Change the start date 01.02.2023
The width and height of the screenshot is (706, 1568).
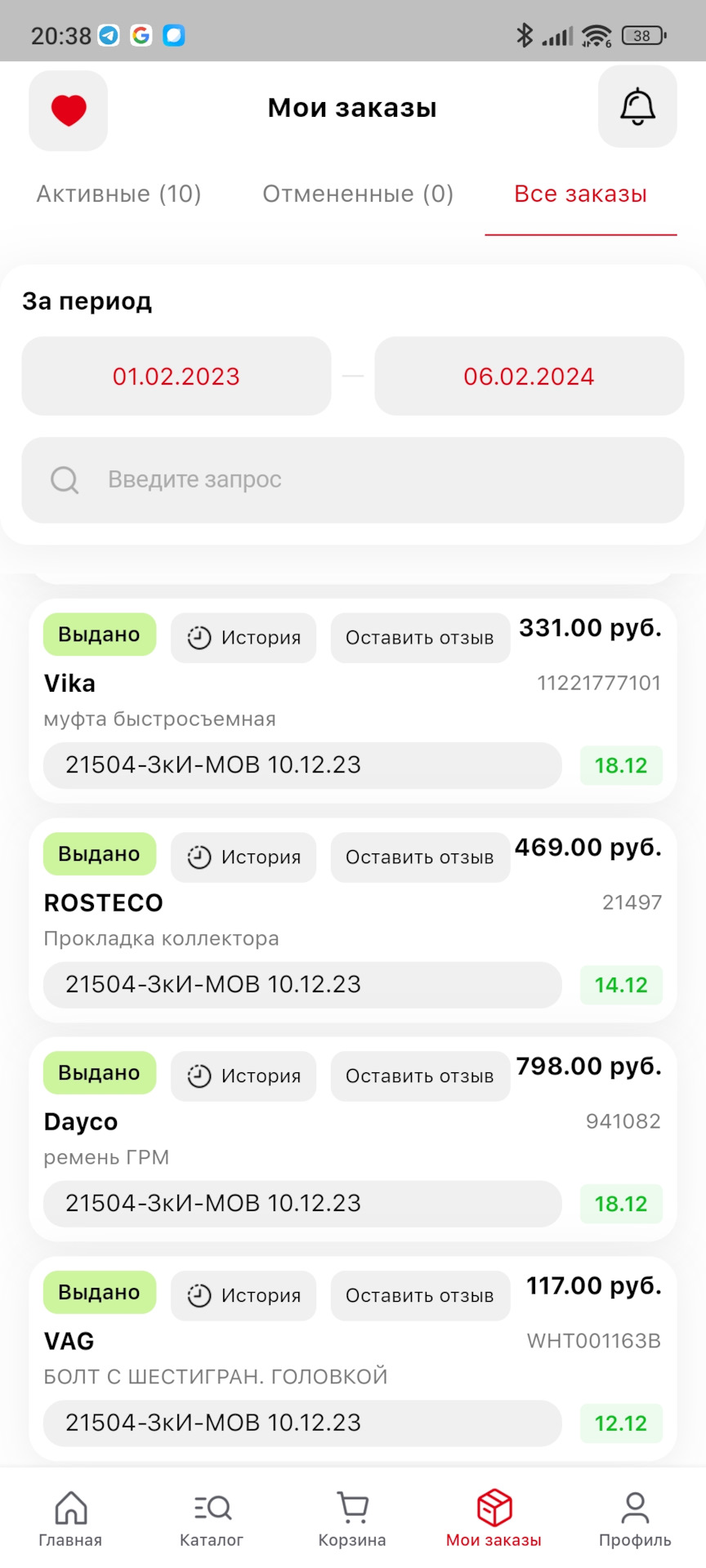[x=176, y=376]
